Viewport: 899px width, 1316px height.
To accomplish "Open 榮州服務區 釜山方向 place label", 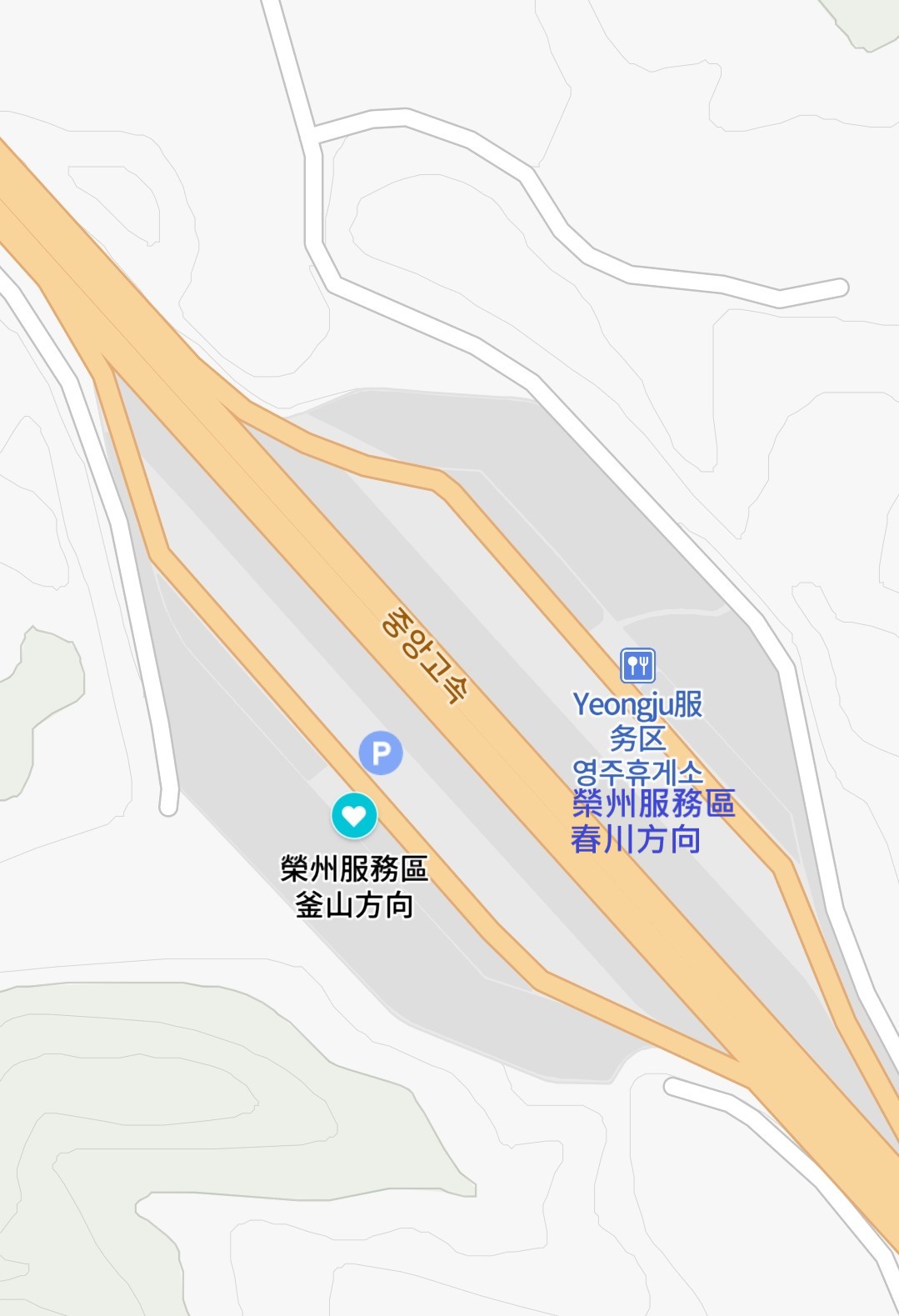I will coord(354,887).
